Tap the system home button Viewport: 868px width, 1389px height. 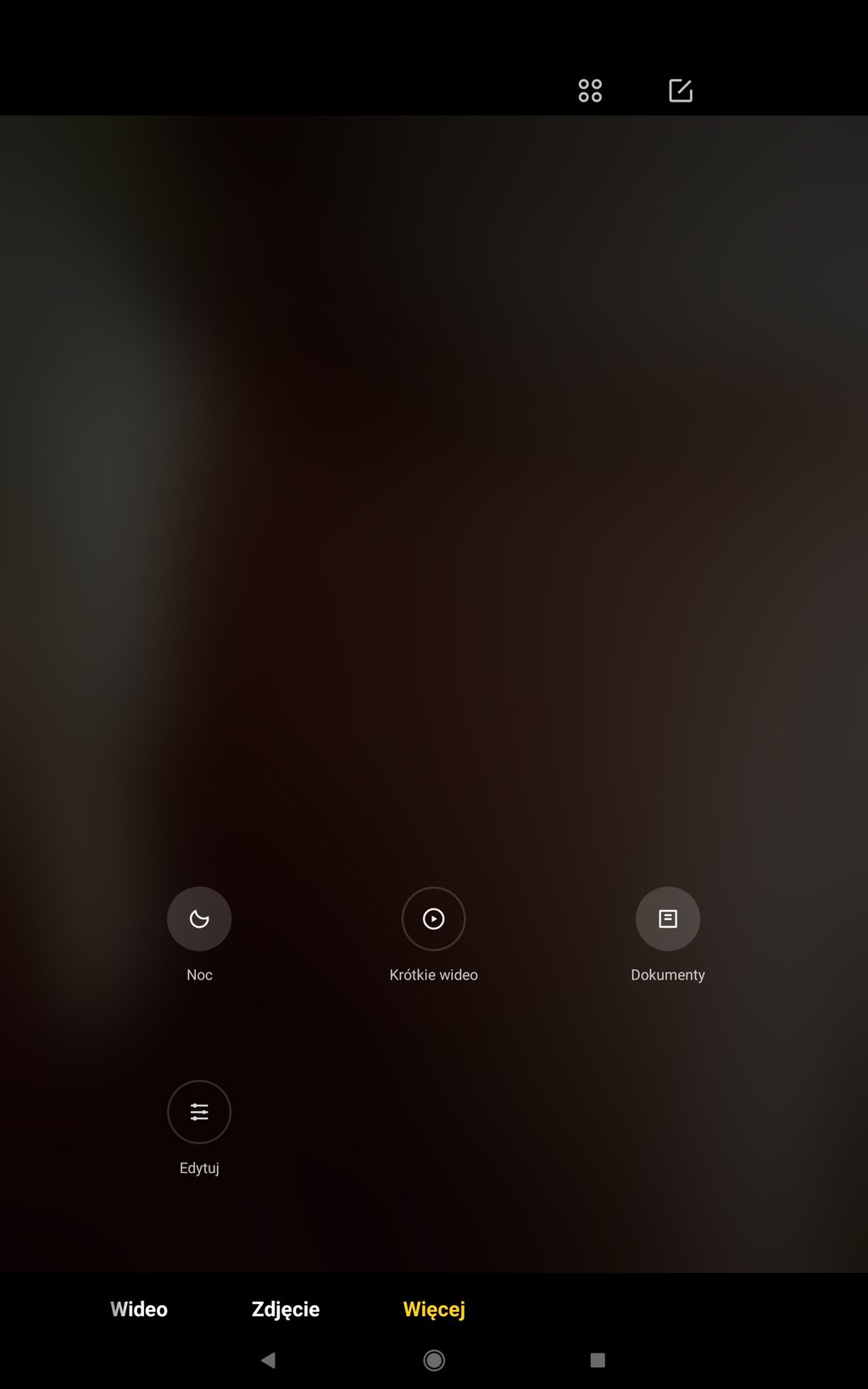pos(434,1360)
